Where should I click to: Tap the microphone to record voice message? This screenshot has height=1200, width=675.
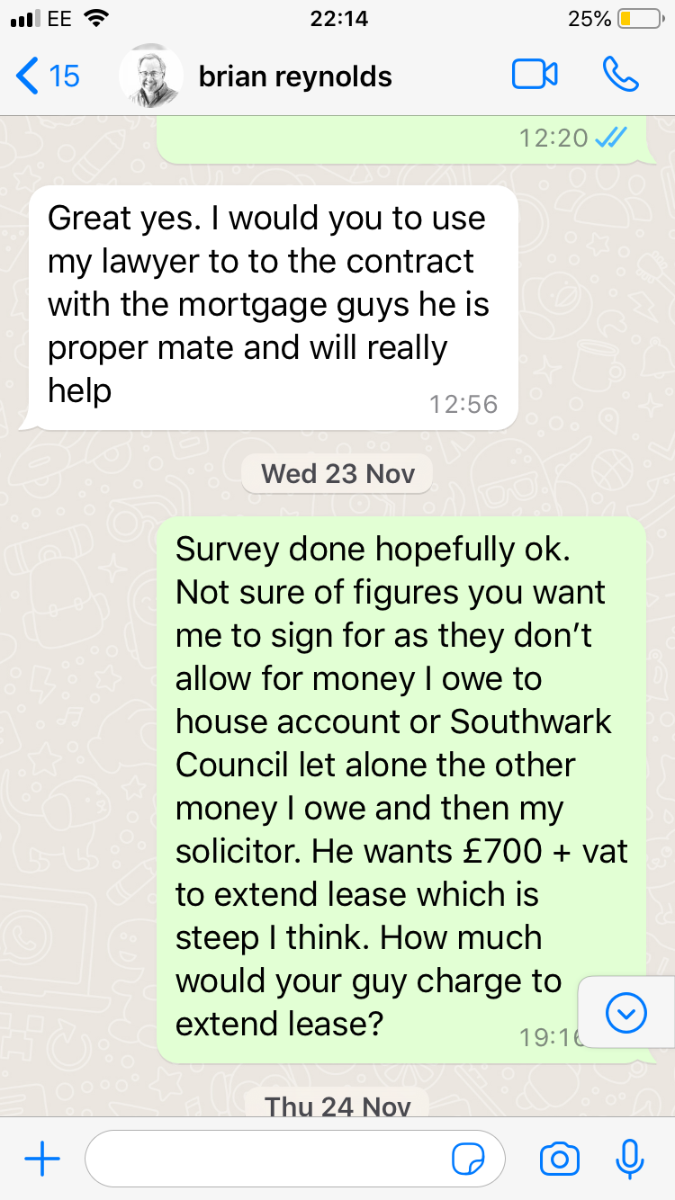coord(629,1160)
